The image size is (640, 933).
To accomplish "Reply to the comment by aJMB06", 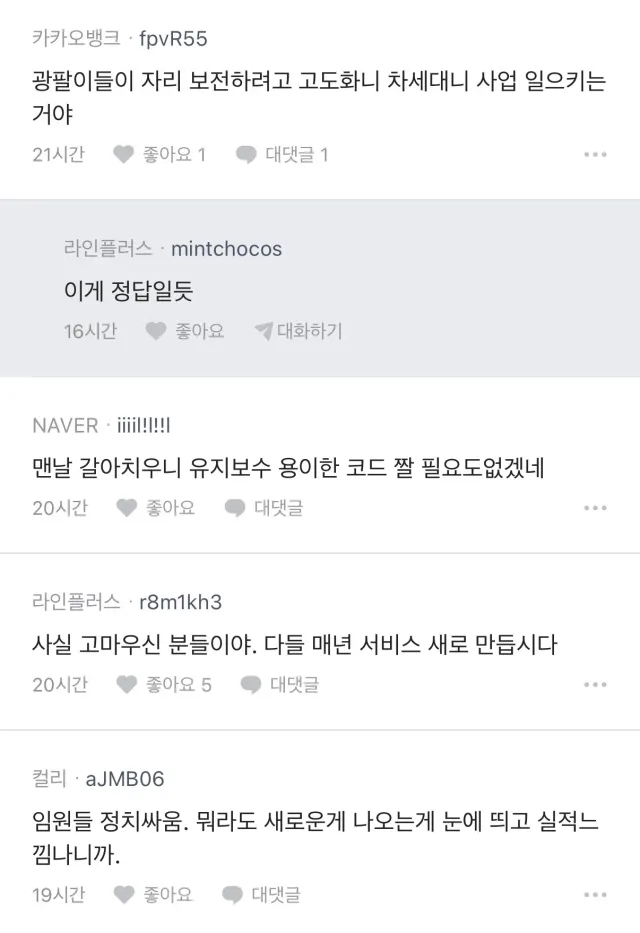I will click(x=261, y=894).
